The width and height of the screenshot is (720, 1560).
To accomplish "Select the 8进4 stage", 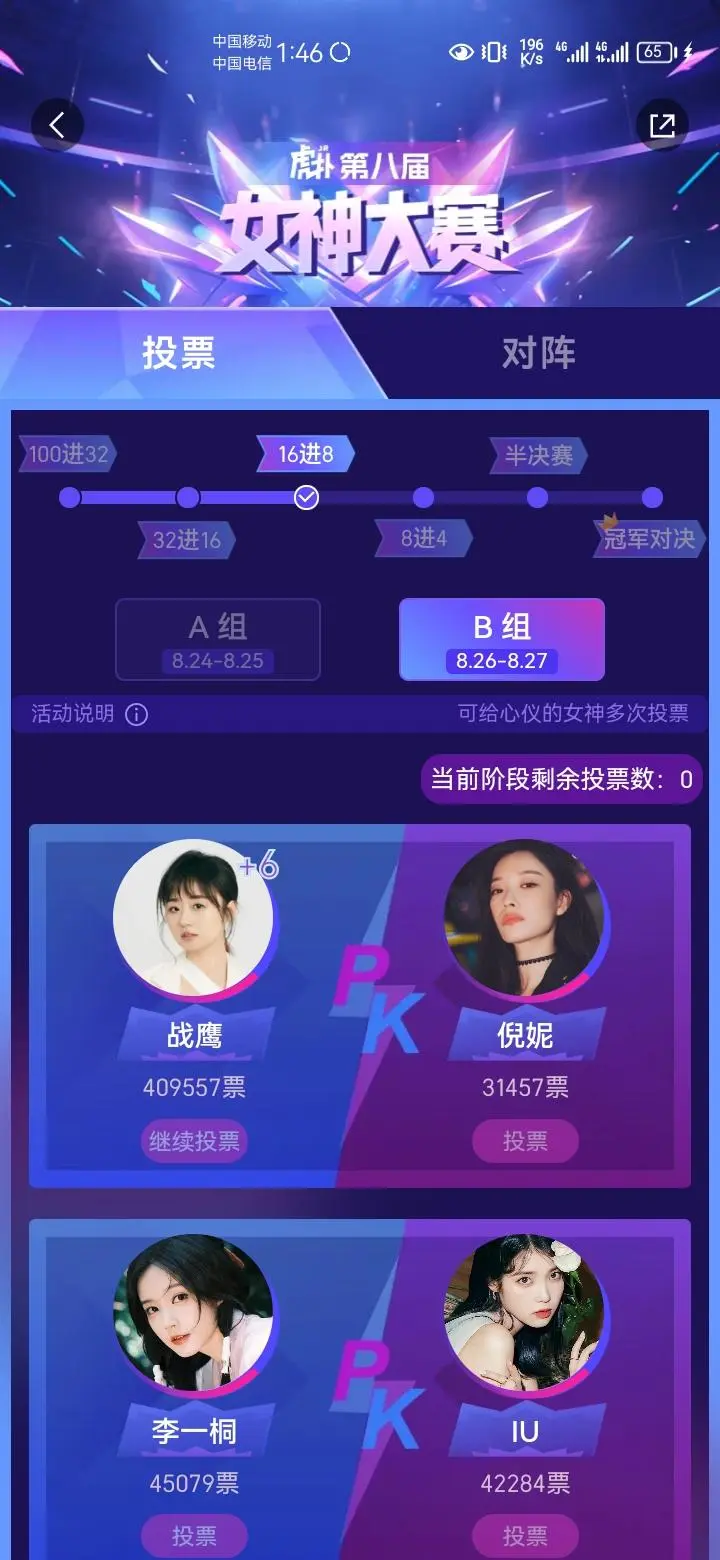I will click(x=423, y=539).
